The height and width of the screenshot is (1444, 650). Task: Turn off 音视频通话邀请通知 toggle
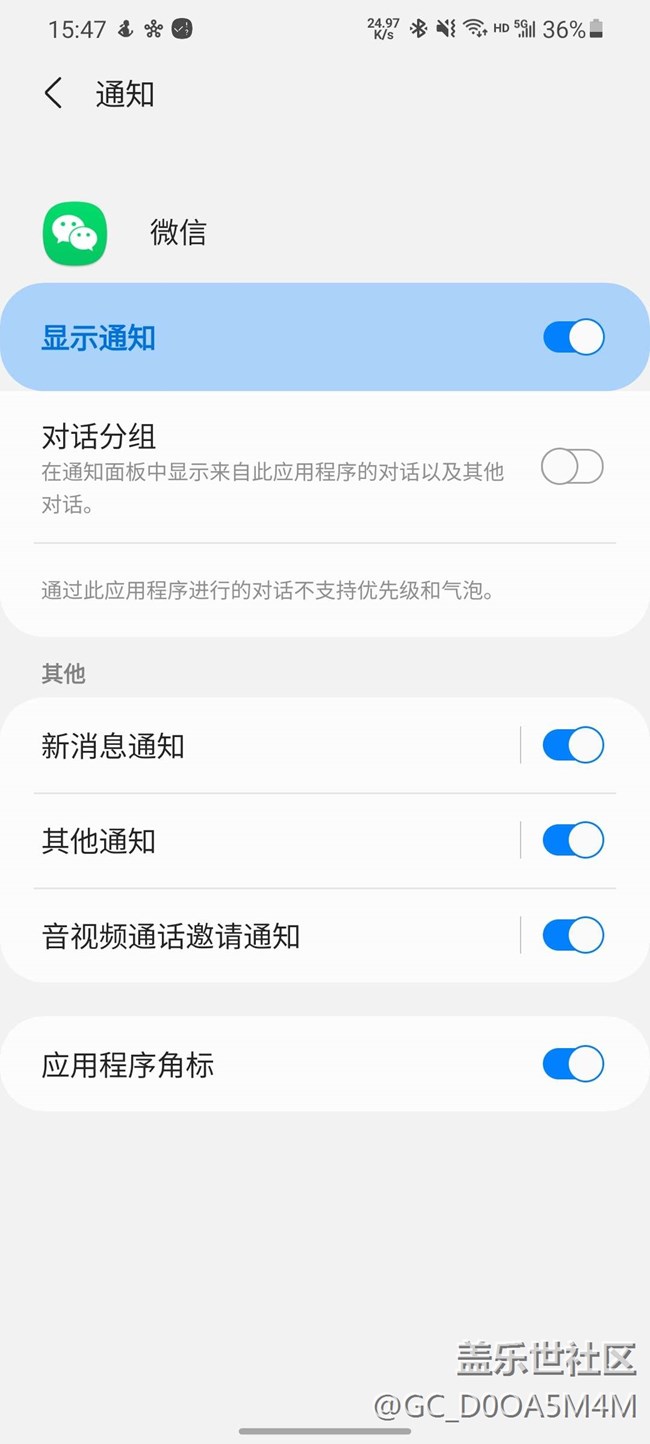573,936
